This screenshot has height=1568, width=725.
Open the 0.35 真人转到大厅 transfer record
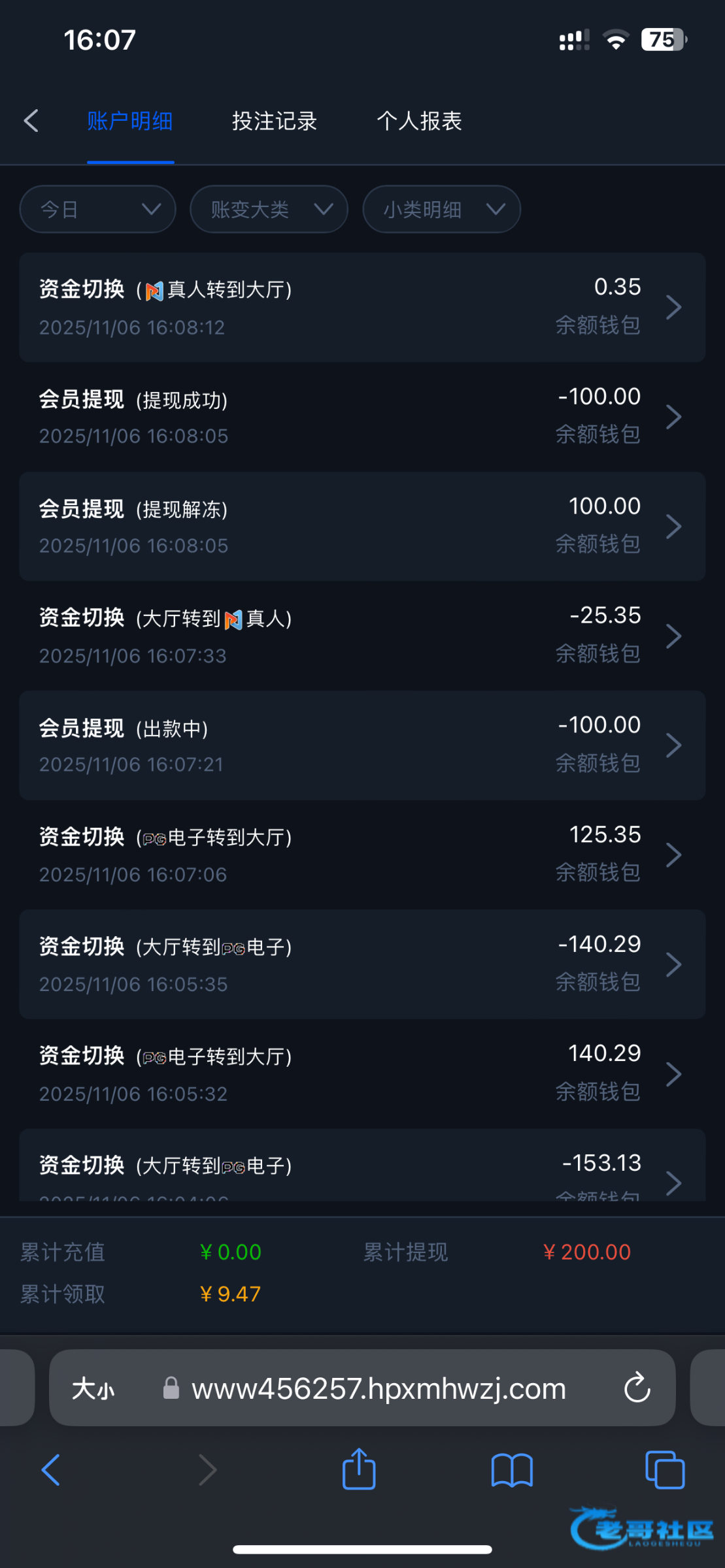coord(362,307)
